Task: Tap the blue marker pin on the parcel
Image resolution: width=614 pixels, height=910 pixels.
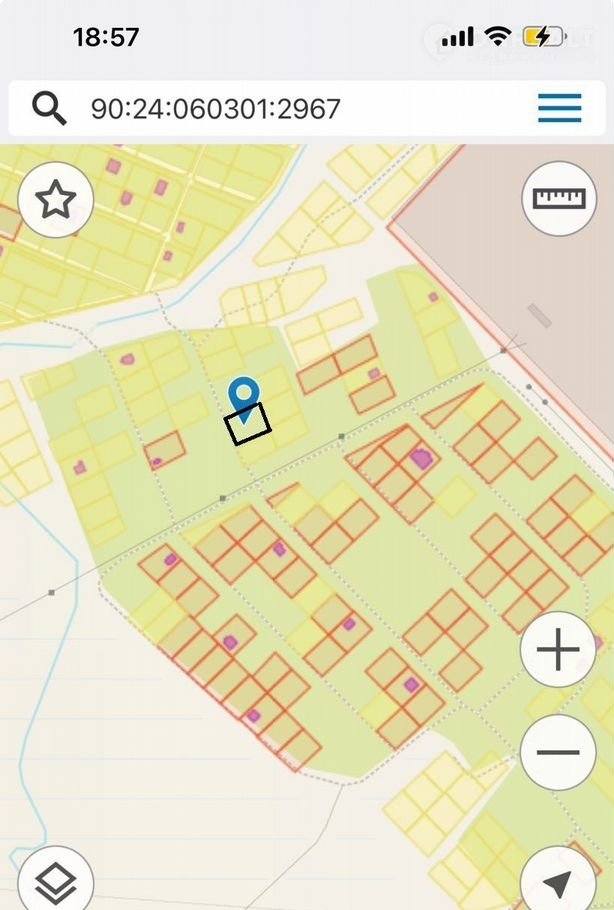Action: click(244, 398)
